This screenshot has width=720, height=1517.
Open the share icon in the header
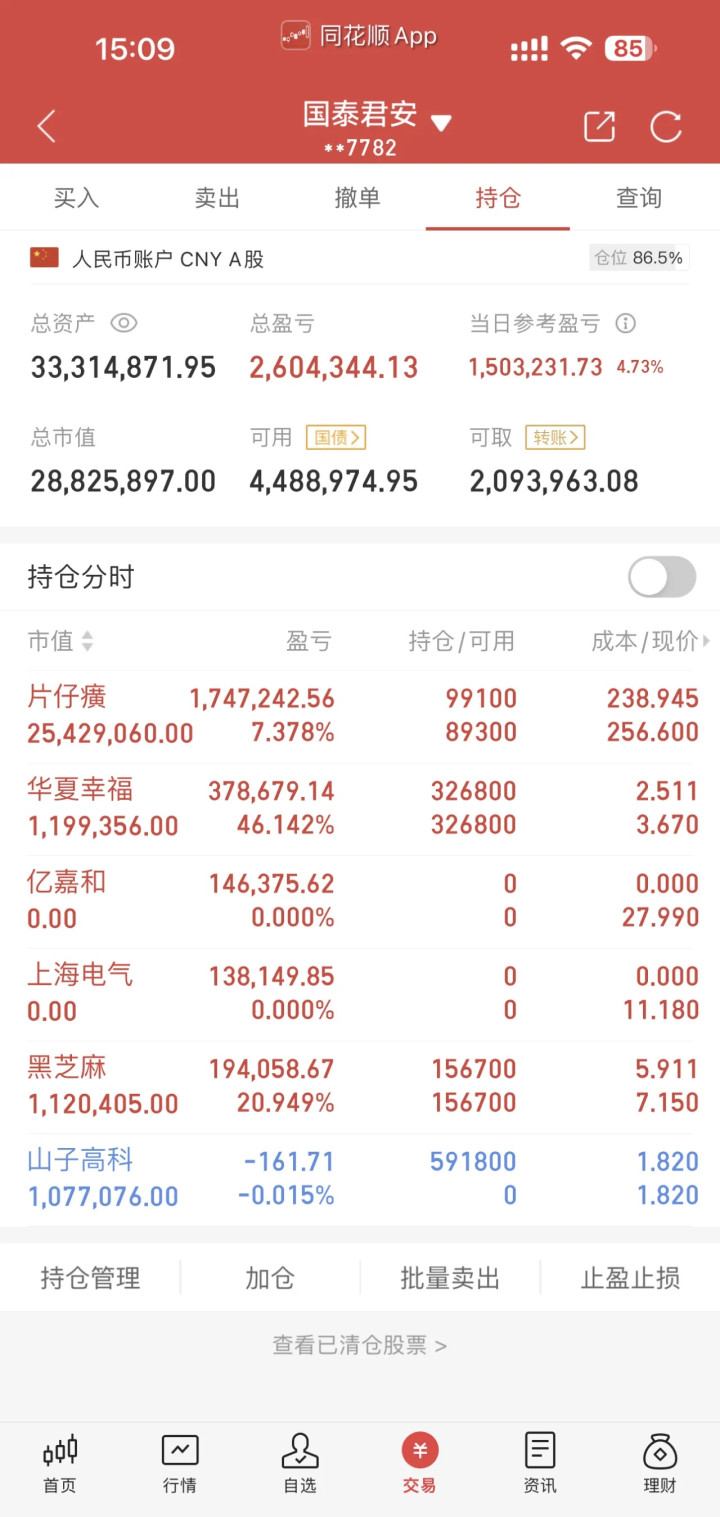[599, 126]
